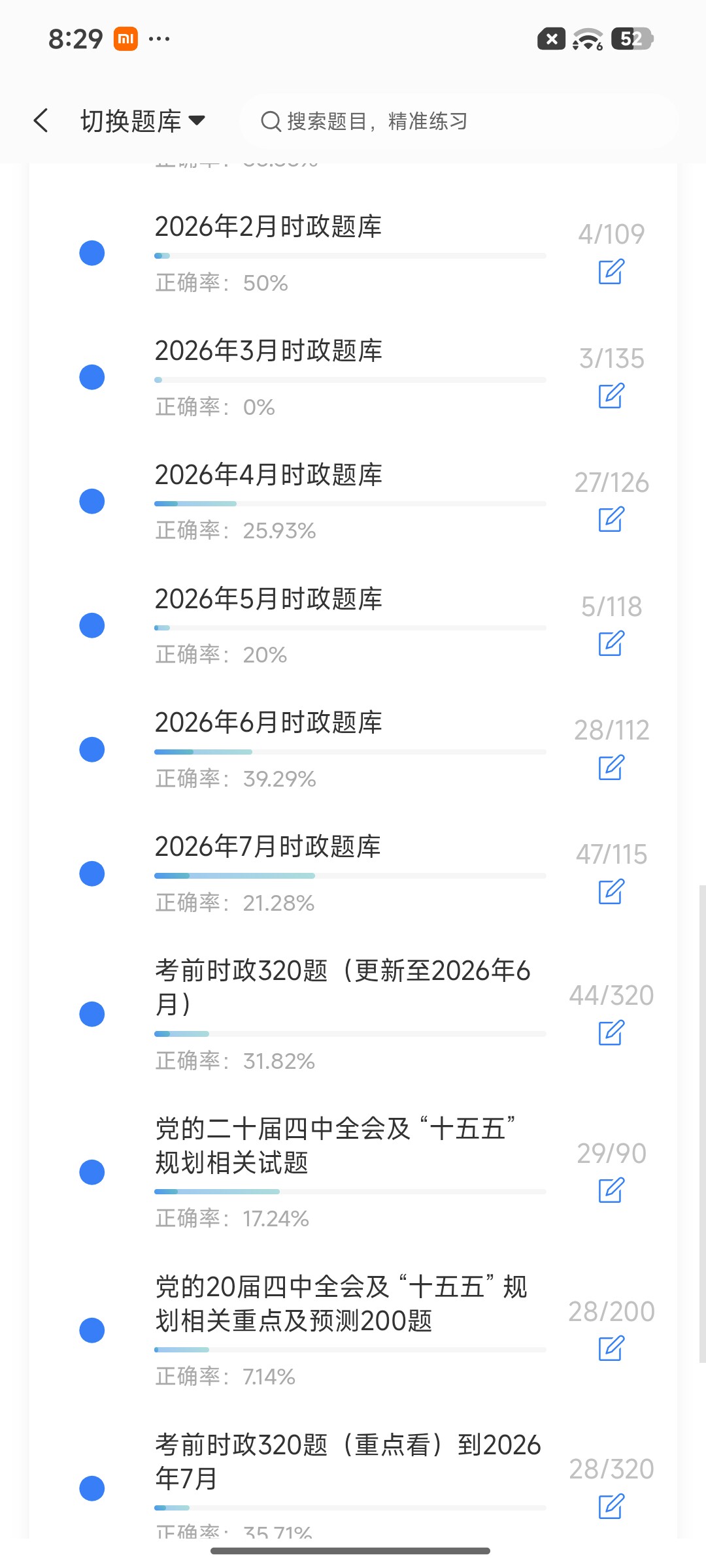Tap practice icon for 重点及预测200题
This screenshot has height=1568, width=706.
[x=611, y=1348]
